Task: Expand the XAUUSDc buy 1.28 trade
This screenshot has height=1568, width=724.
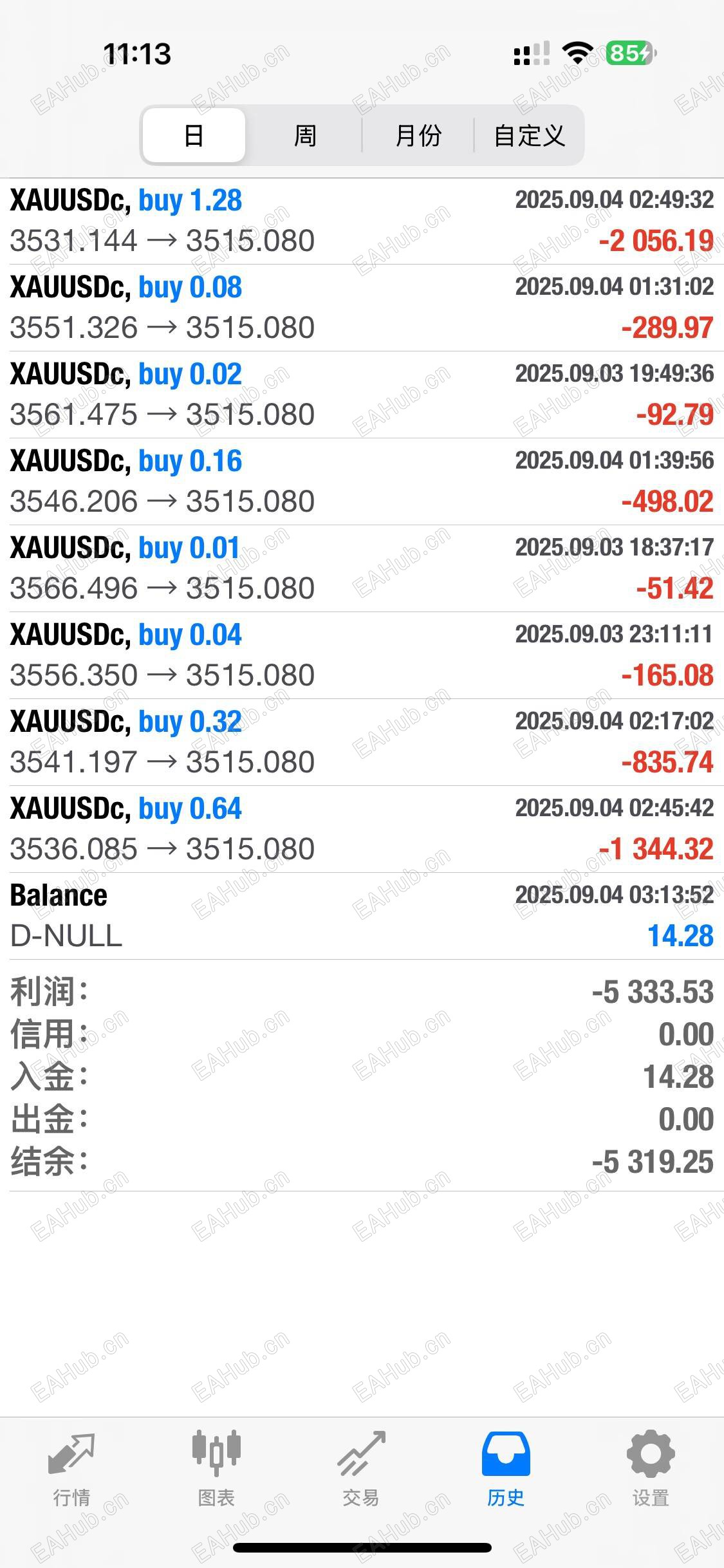Action: pos(362,221)
